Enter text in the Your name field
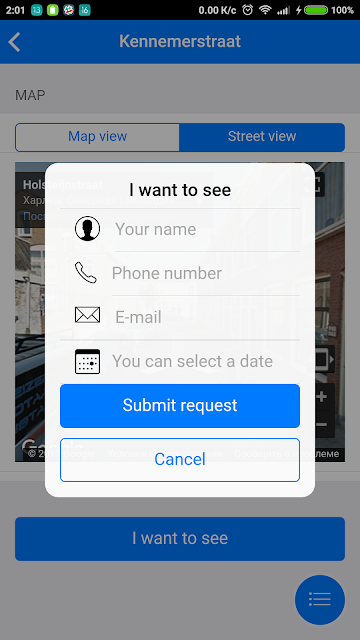This screenshot has height=640, width=360. (207, 229)
